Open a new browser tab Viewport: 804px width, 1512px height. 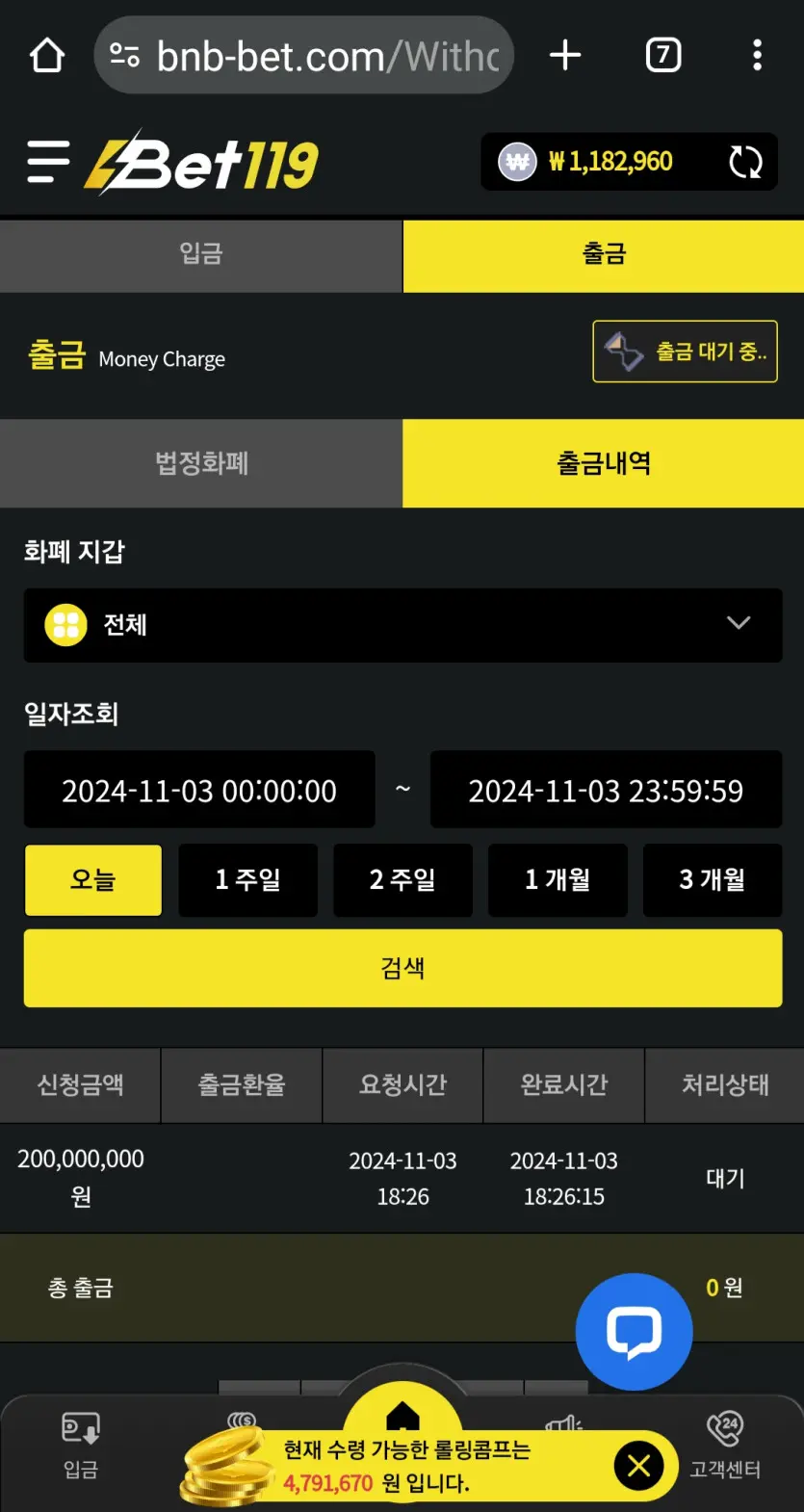[x=565, y=56]
